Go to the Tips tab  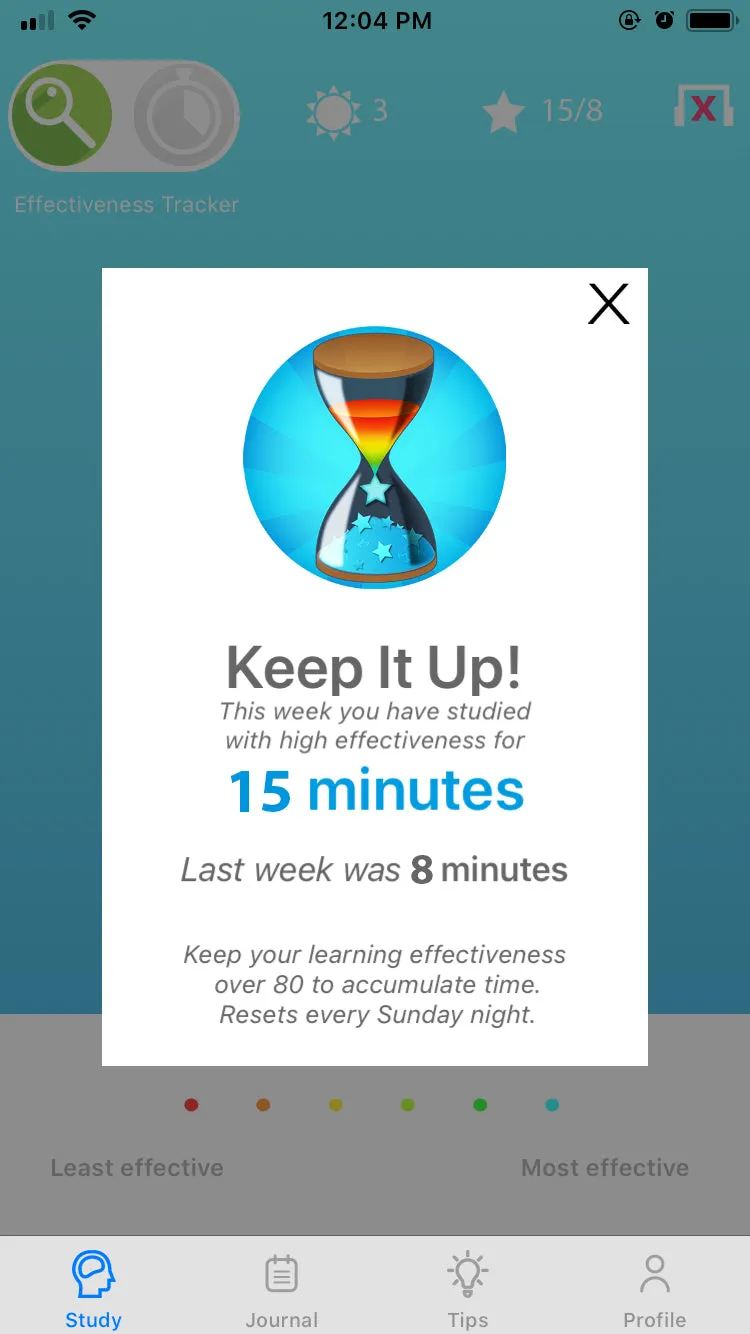[467, 1289]
